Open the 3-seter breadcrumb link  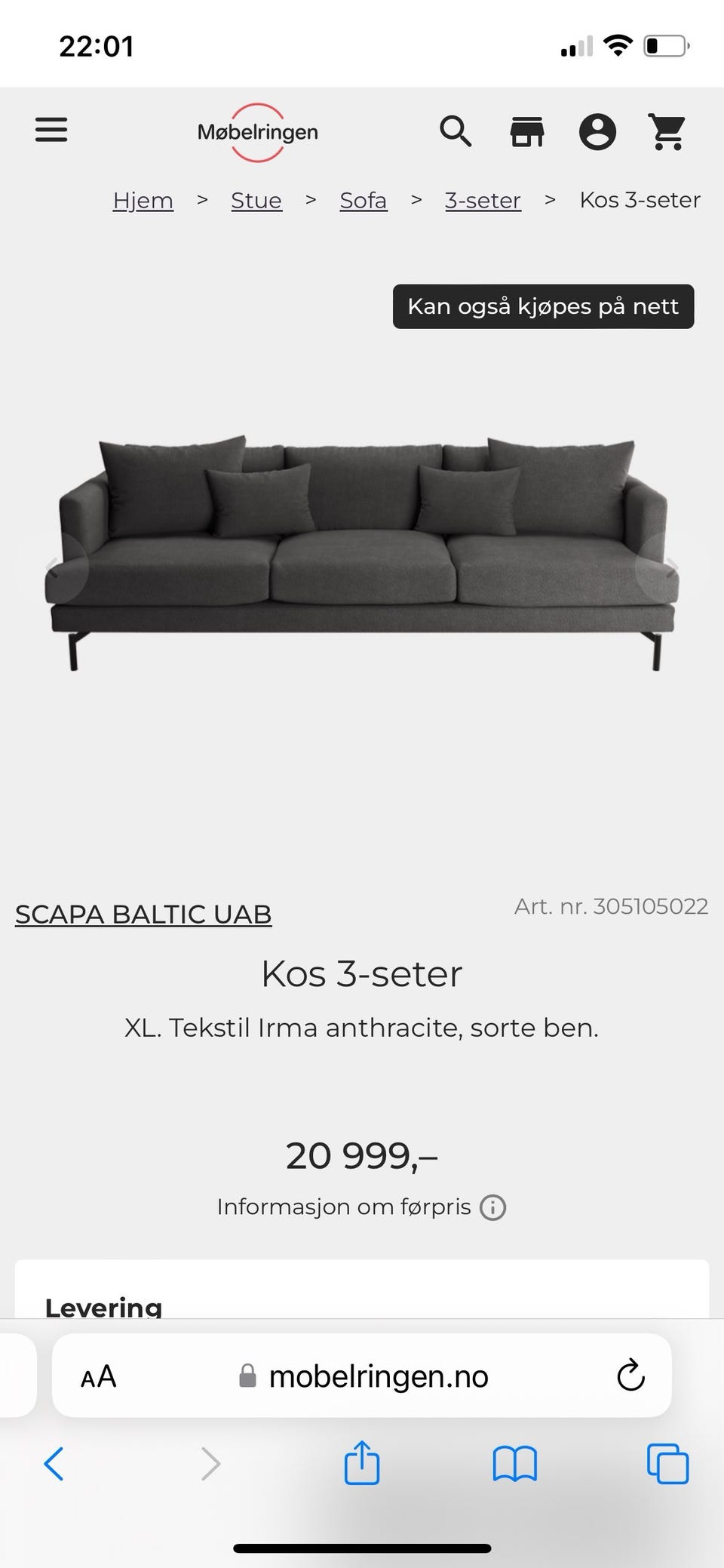tap(483, 200)
